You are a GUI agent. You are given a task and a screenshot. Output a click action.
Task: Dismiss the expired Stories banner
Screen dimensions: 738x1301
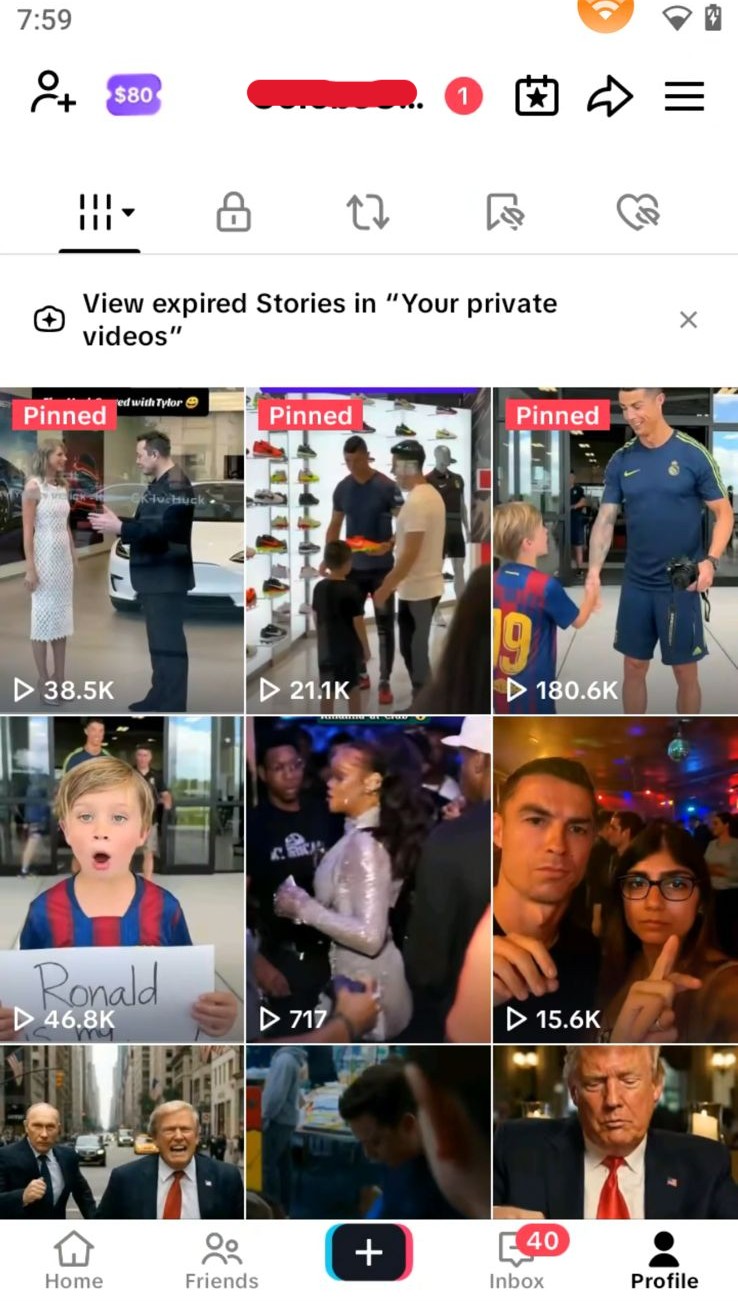[x=688, y=320]
